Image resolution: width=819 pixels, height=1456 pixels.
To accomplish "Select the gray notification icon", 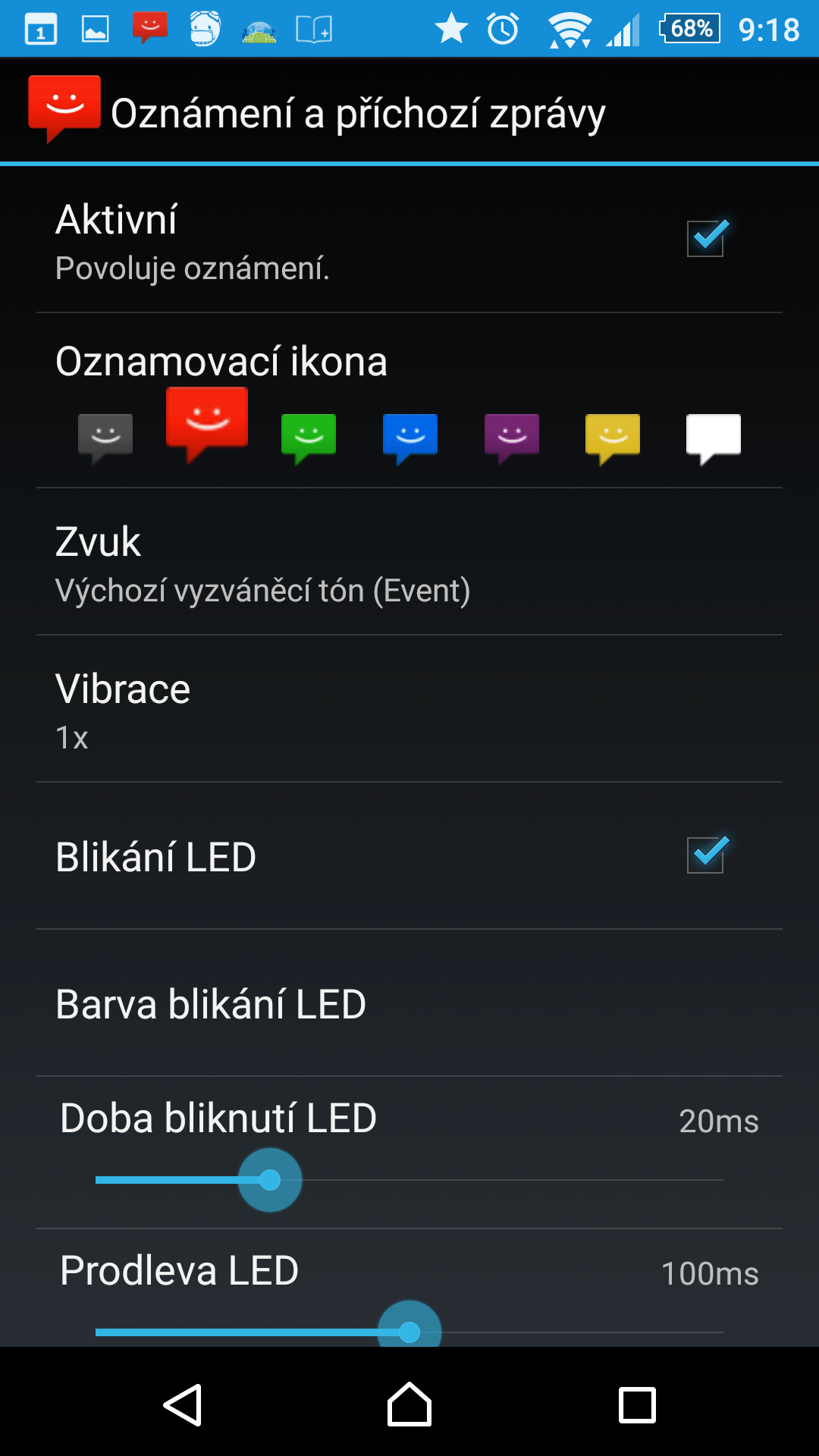I will tap(105, 438).
